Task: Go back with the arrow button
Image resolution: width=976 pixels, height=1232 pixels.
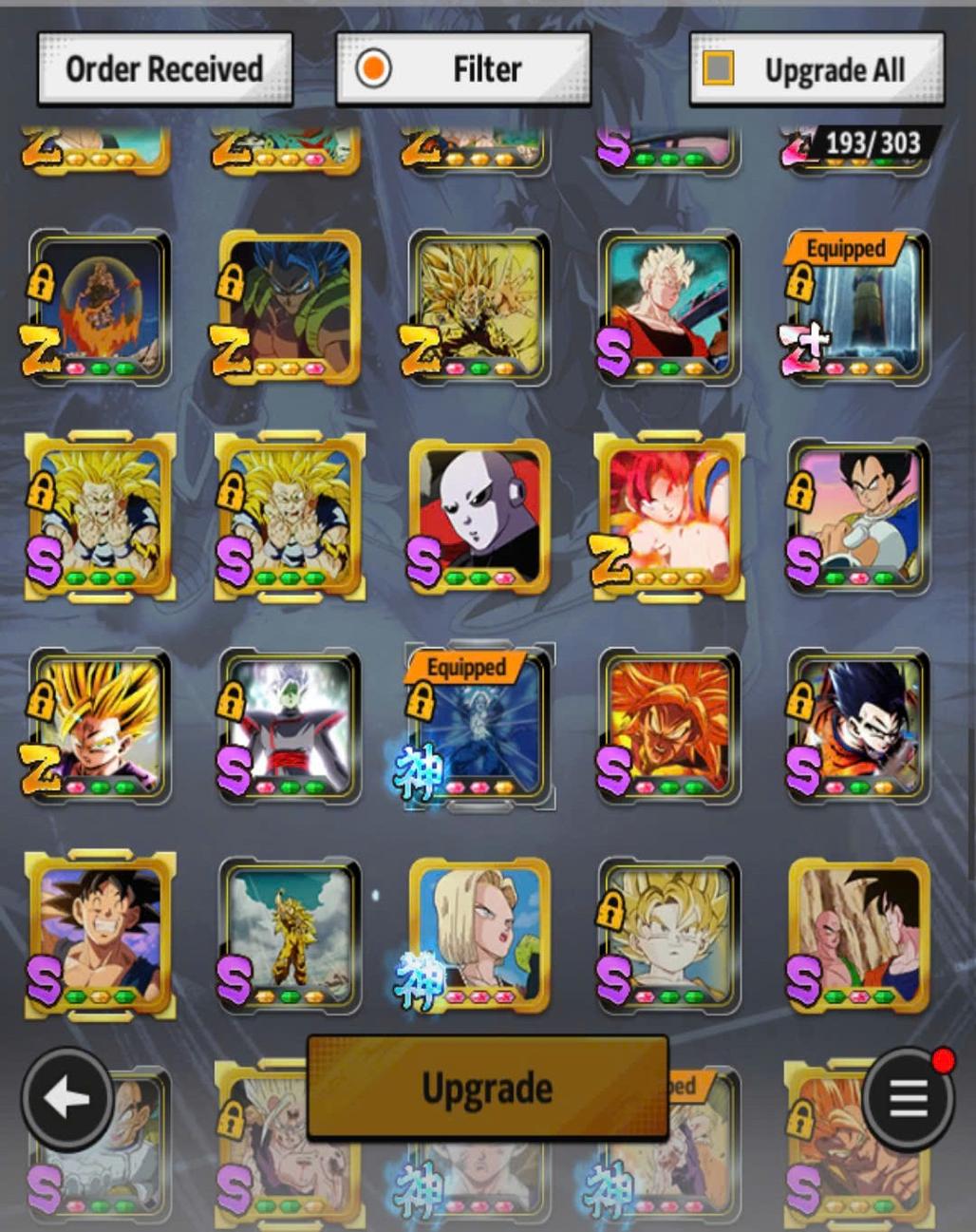Action: (x=67, y=1100)
